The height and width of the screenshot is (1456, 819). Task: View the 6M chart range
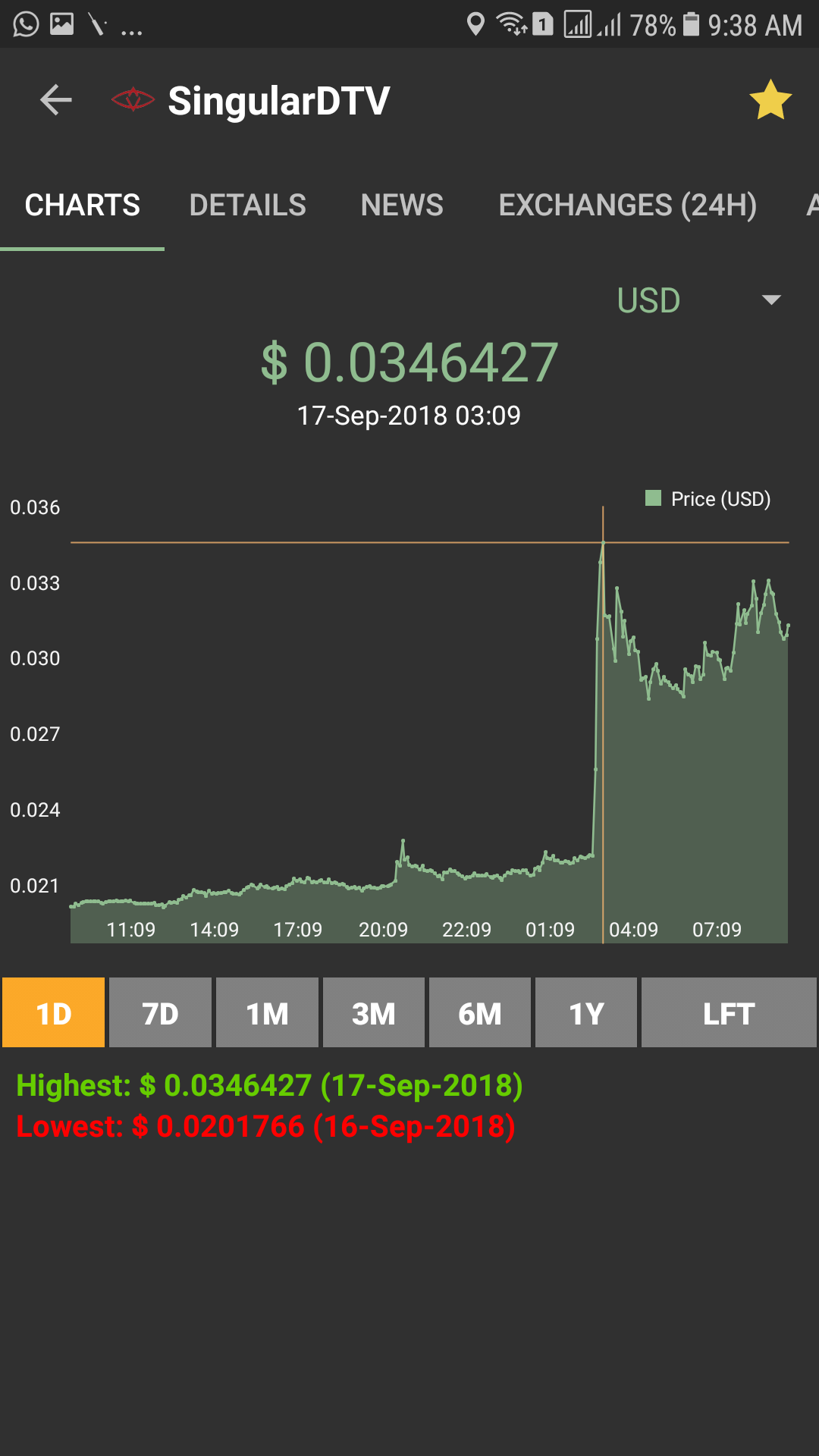[479, 1013]
